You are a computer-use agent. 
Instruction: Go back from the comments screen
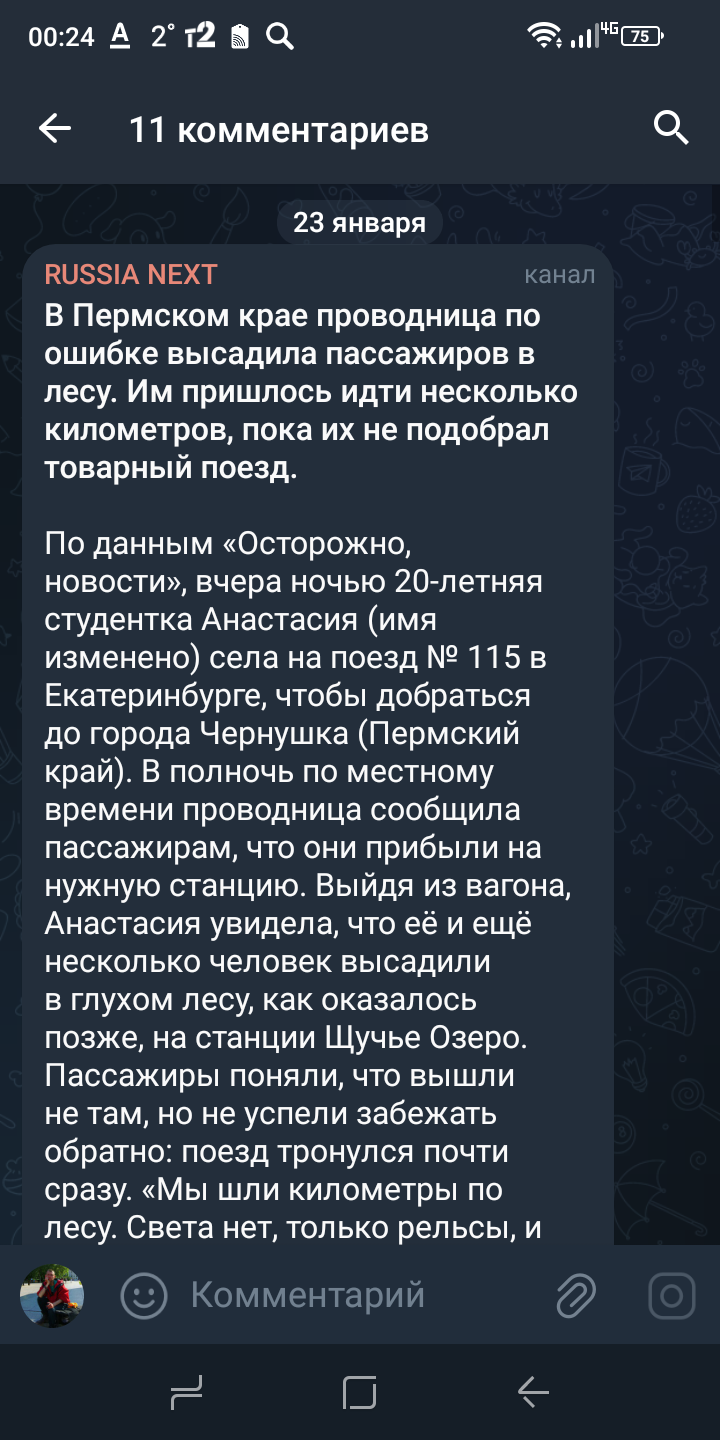coord(55,128)
